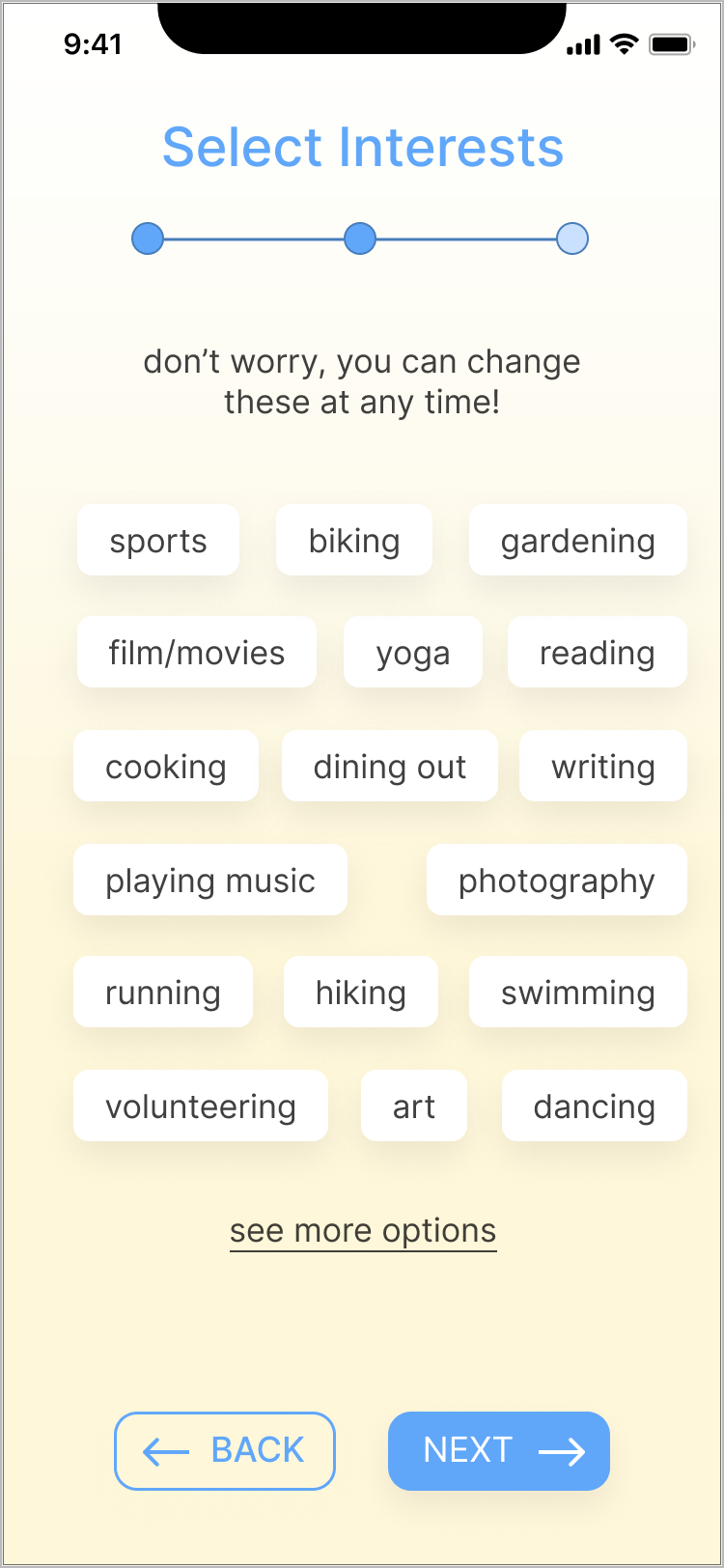Go back with the BACK button
The height and width of the screenshot is (1568, 724).
225,1451
